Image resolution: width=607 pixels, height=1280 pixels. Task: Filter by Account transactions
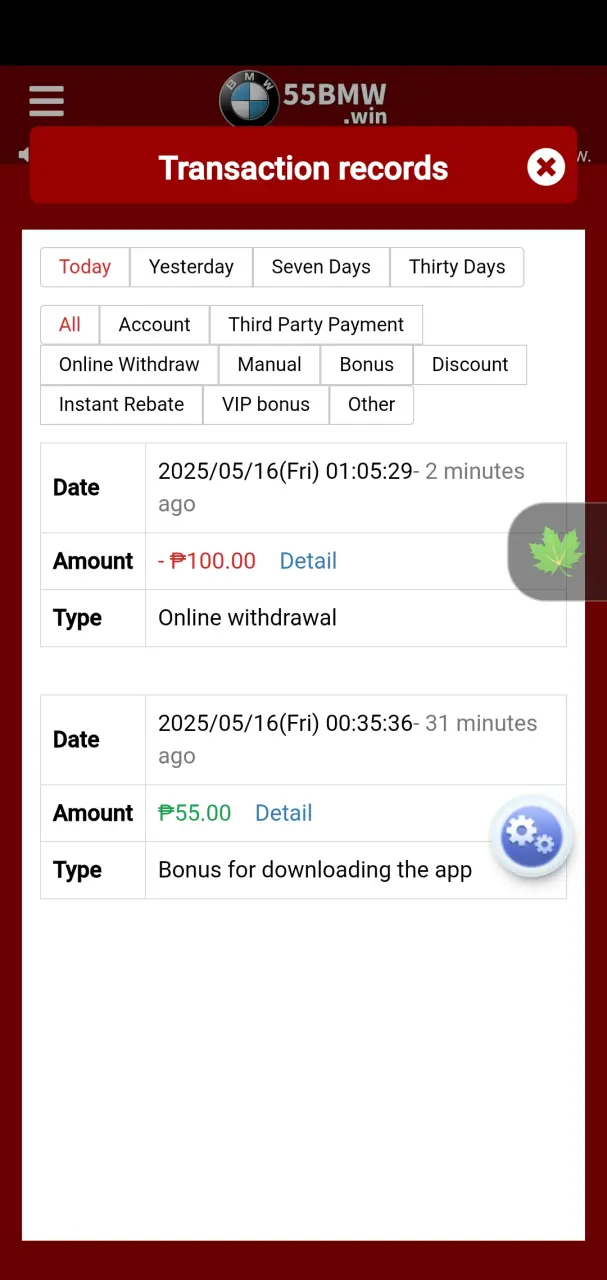click(x=154, y=325)
